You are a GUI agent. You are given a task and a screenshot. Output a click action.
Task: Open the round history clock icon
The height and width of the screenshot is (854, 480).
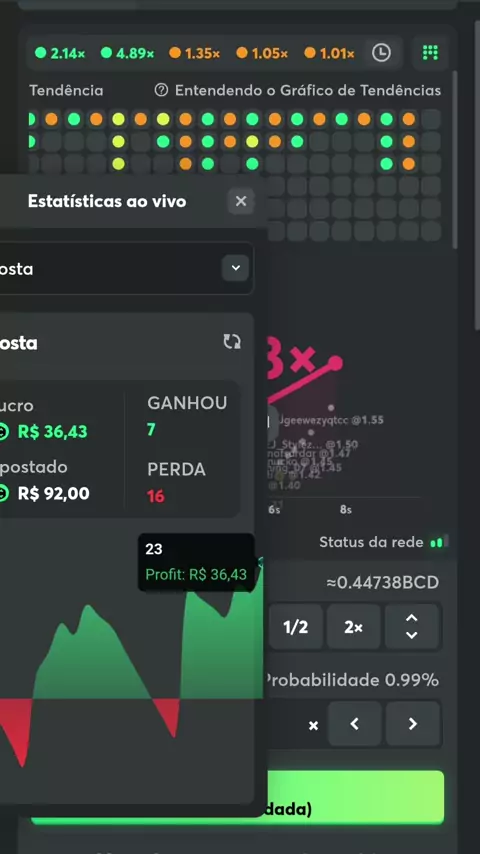click(x=381, y=53)
